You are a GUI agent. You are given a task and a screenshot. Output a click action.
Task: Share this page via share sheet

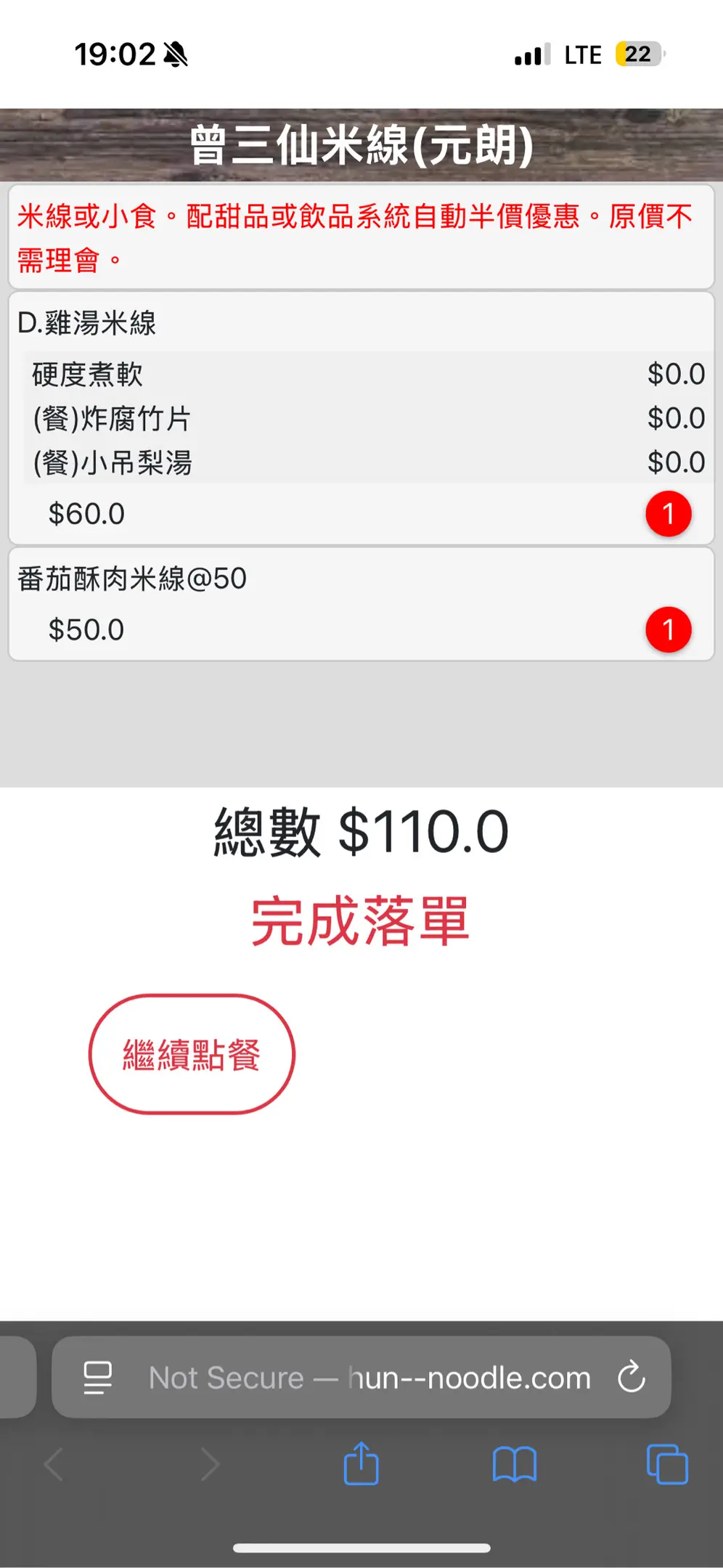click(x=361, y=1464)
